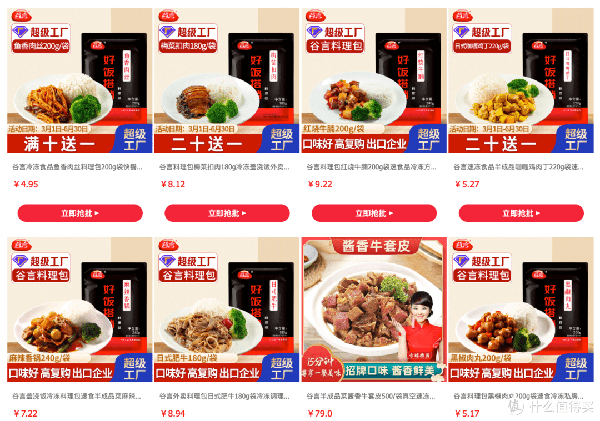This screenshot has height=421, width=600.
Task: Tap 立即抢购 under the ¥8.12 梅菜扣肉 item
Action: (x=224, y=213)
